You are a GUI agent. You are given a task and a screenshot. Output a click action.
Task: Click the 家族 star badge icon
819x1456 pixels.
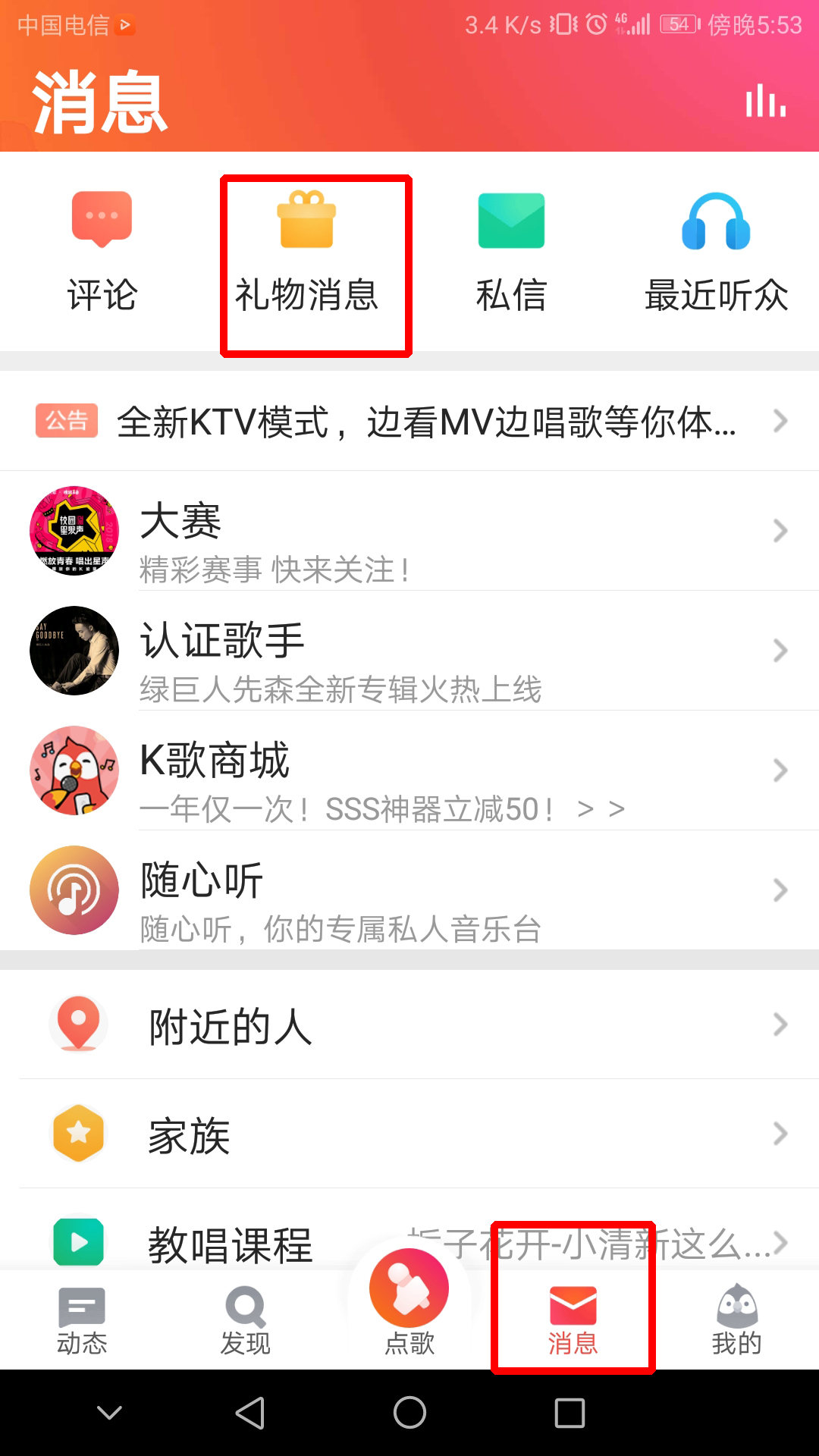78,1134
